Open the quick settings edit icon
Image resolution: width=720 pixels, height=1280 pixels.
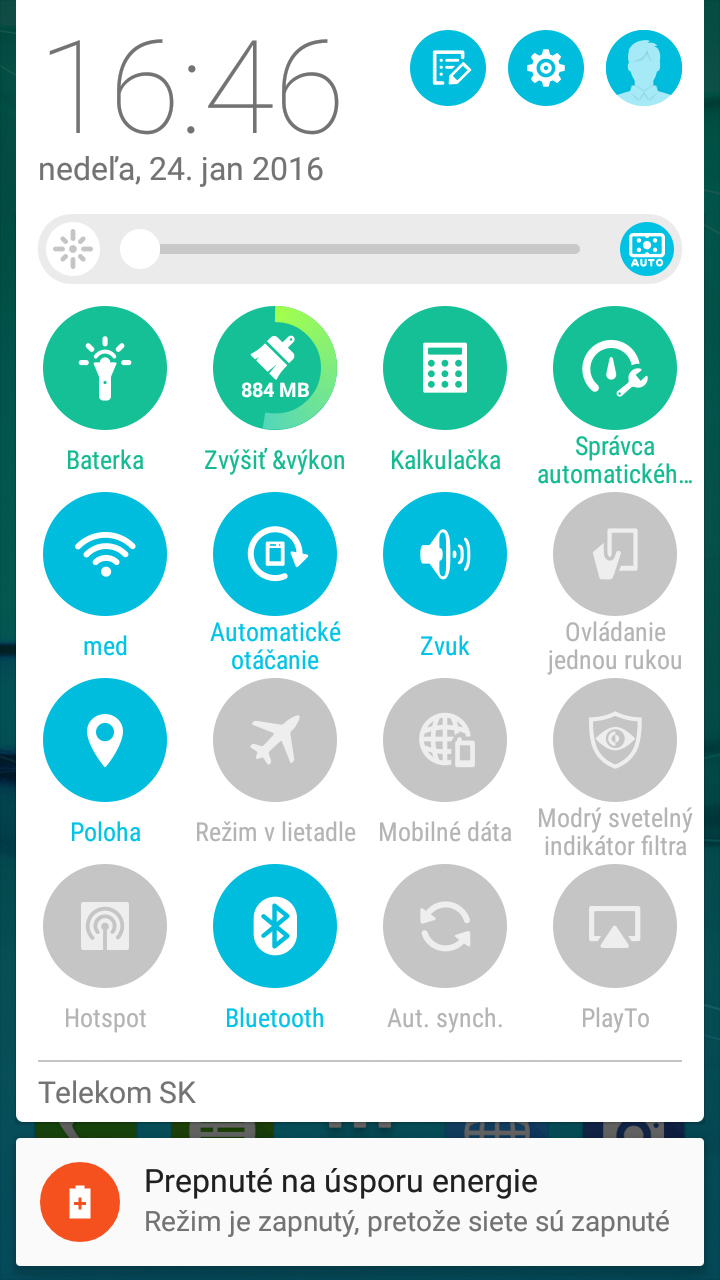448,68
